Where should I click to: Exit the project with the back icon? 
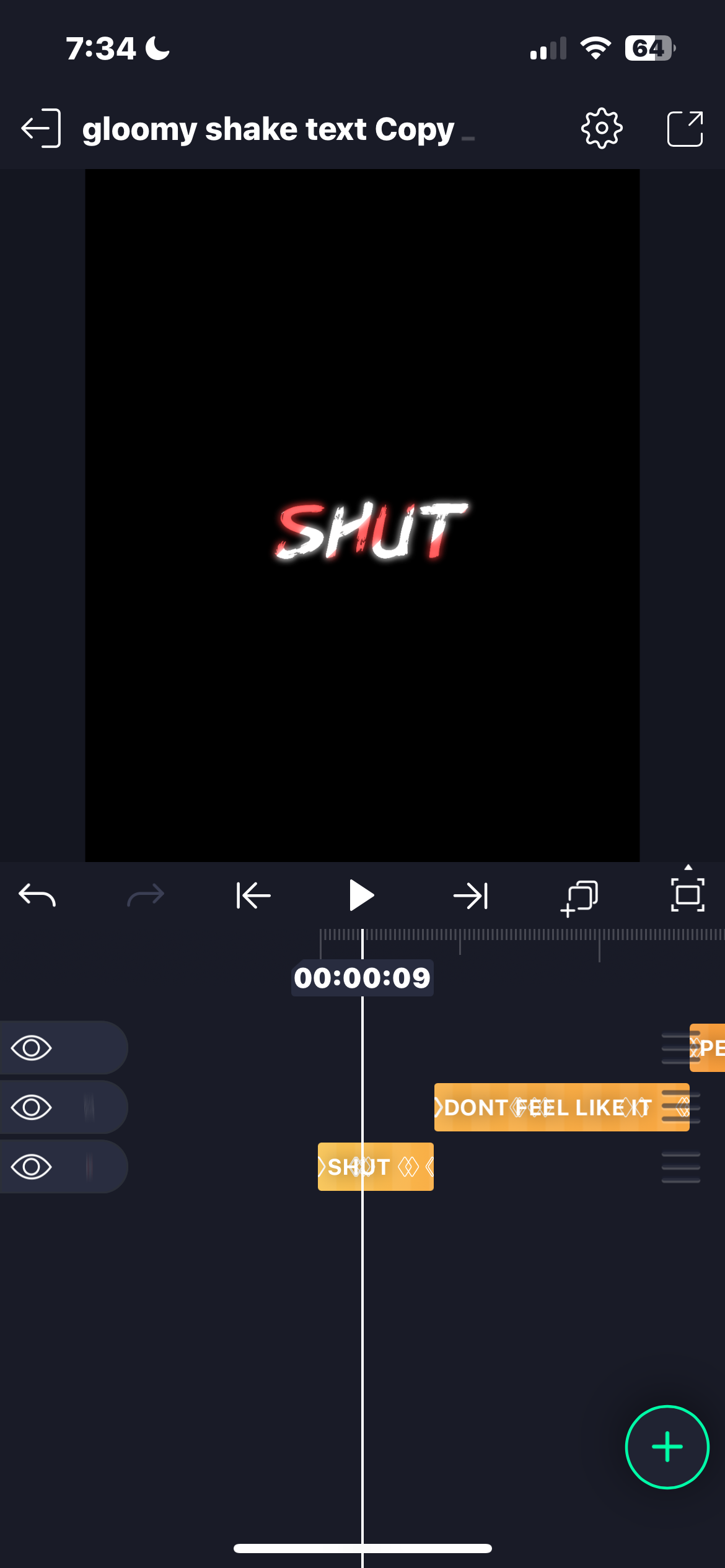pyautogui.click(x=41, y=129)
